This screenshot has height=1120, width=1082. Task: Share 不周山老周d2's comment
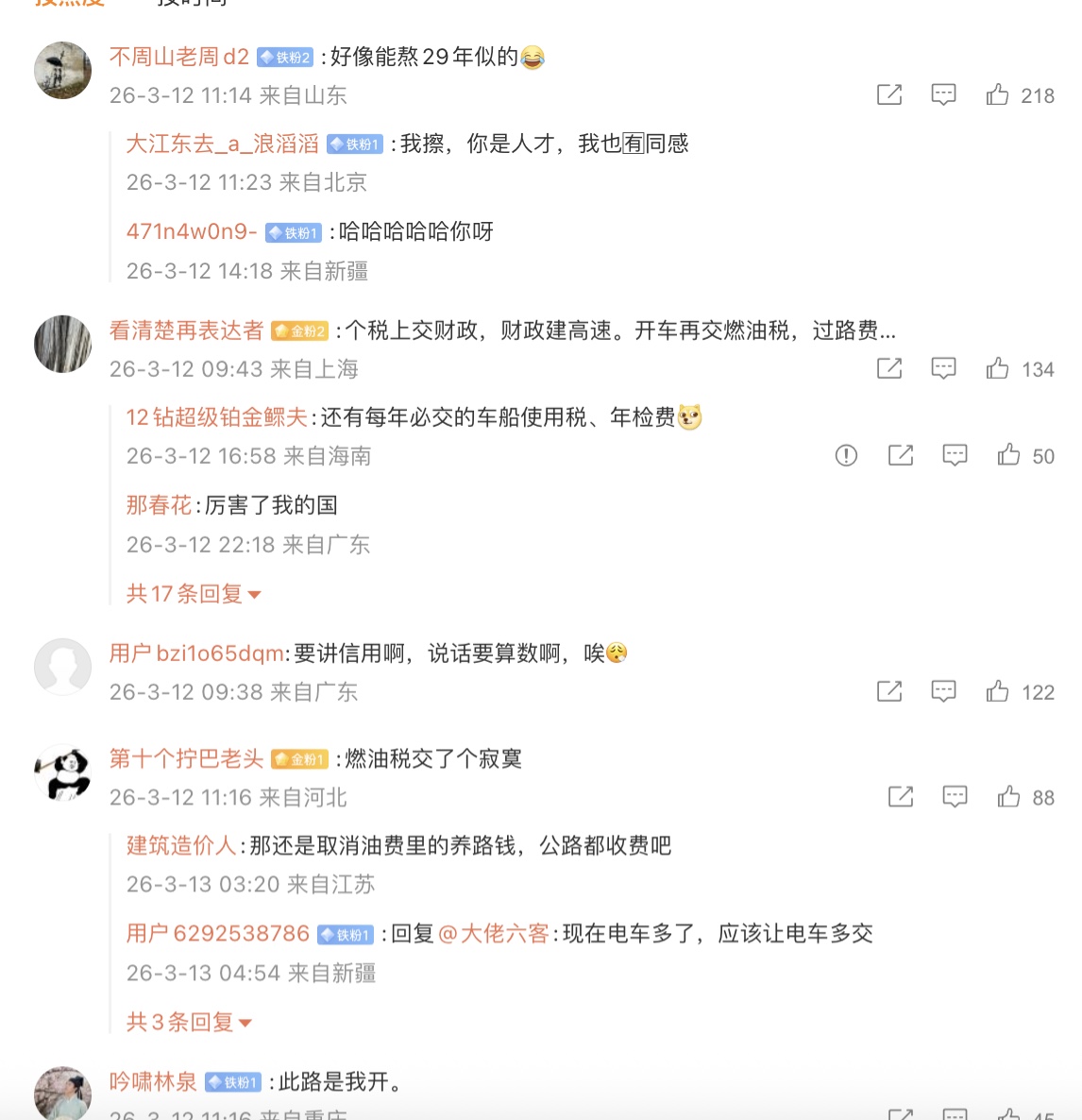(x=889, y=94)
